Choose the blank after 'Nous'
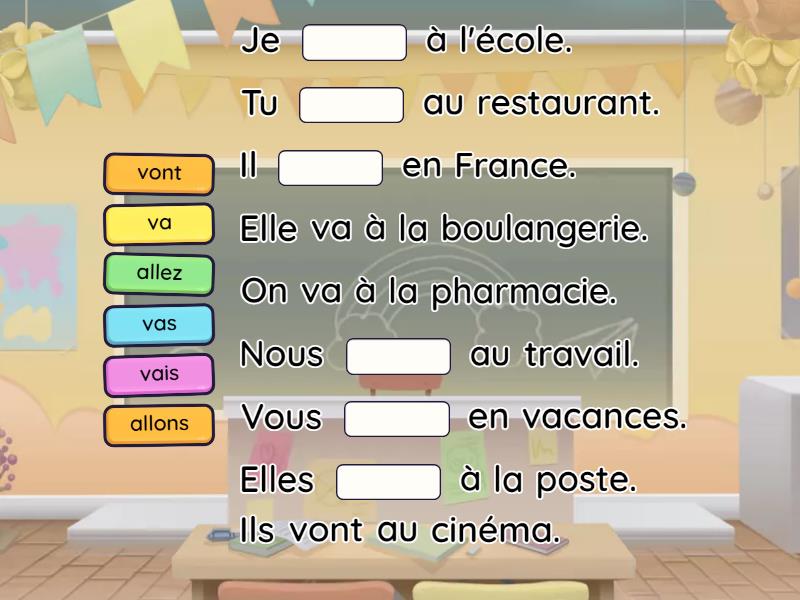 coord(398,356)
